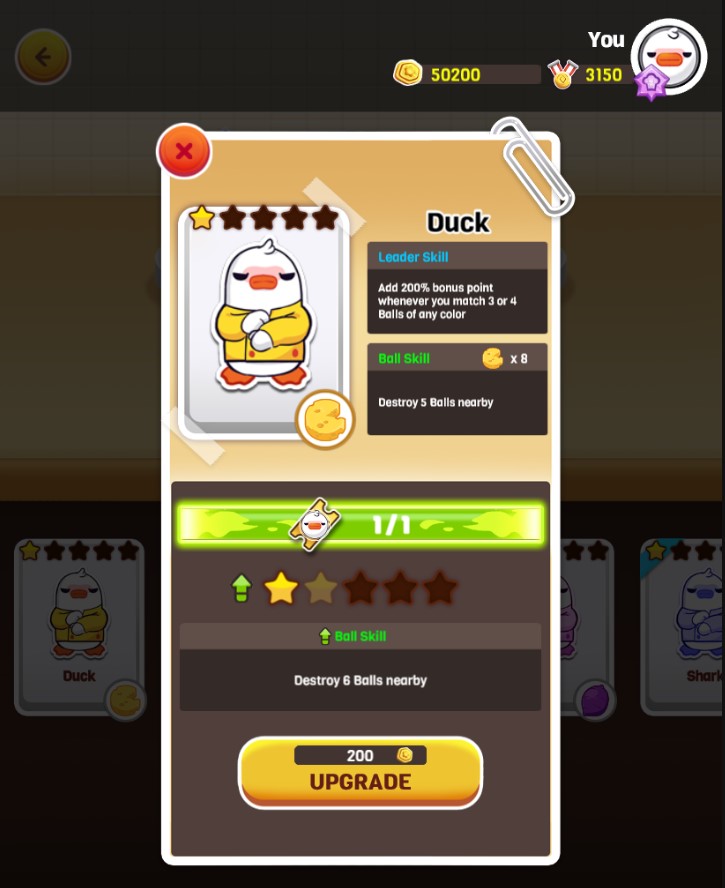Select the Shark character card

point(690,625)
